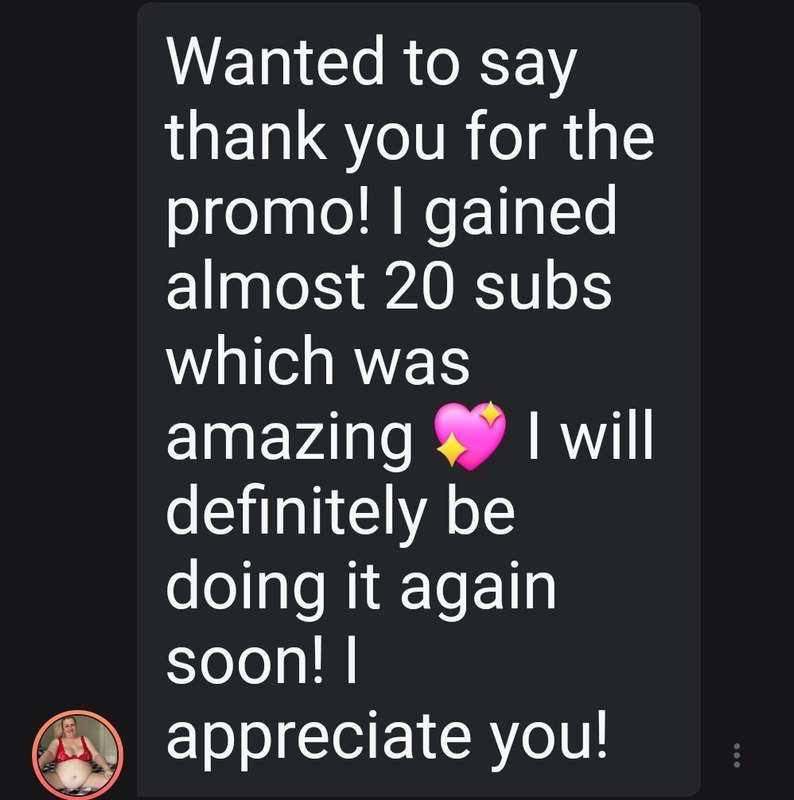This screenshot has width=794, height=800.
Task: Open the message's three-dot options menu
Action: click(x=737, y=756)
